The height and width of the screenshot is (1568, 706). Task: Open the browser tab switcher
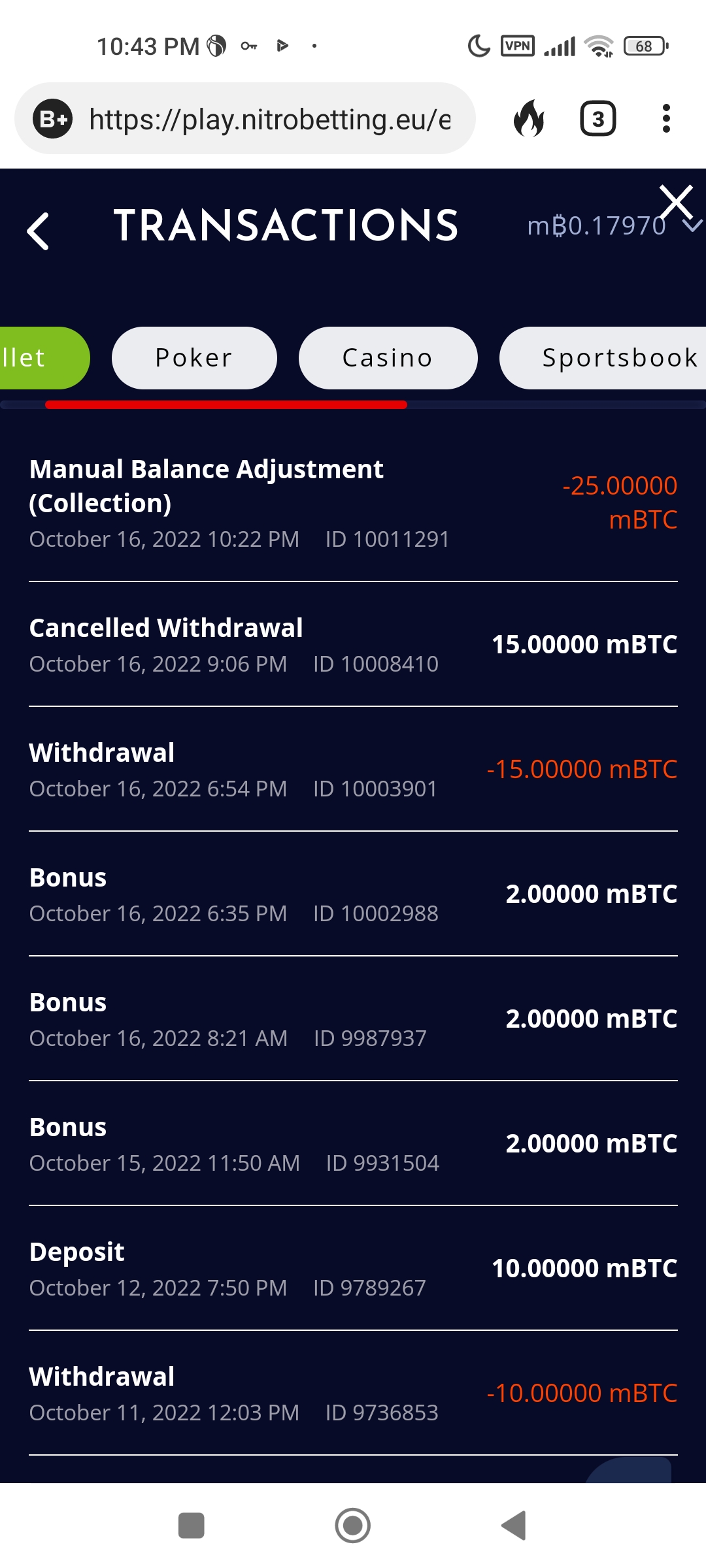tap(597, 119)
